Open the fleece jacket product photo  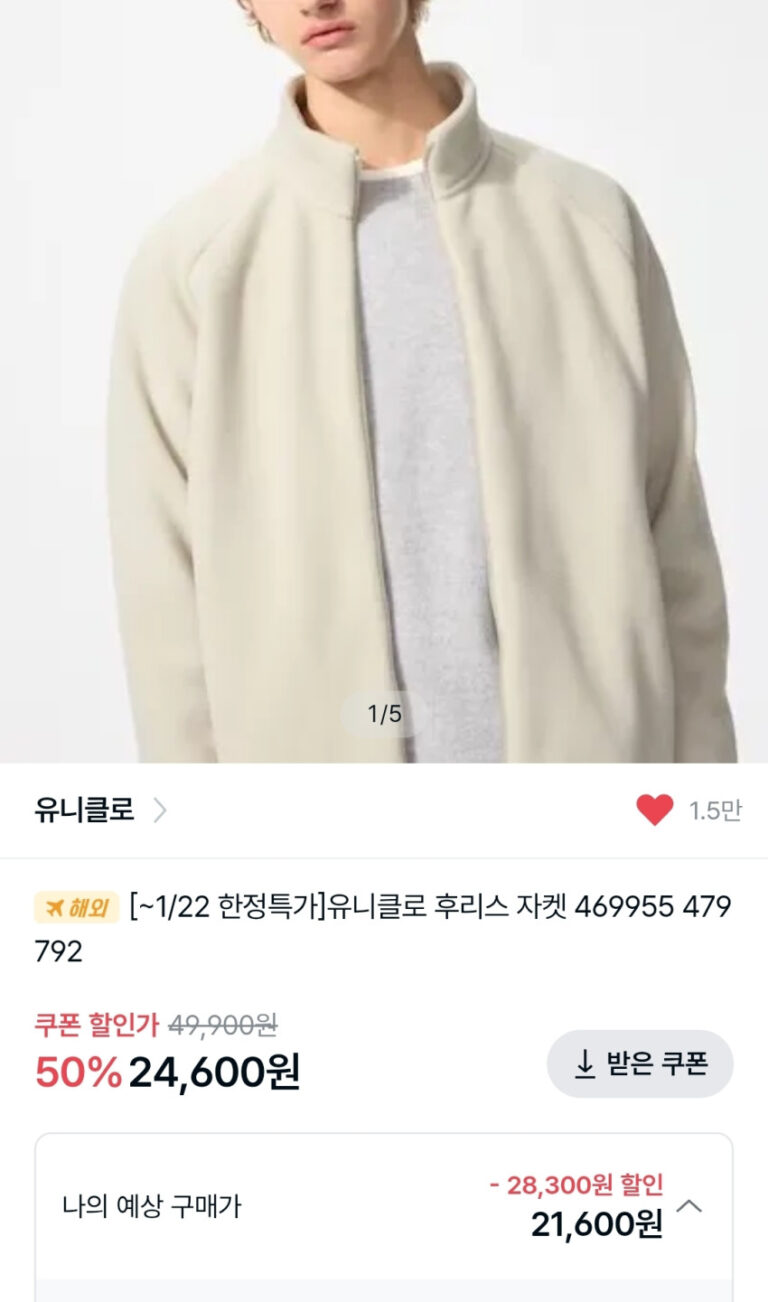click(x=384, y=400)
